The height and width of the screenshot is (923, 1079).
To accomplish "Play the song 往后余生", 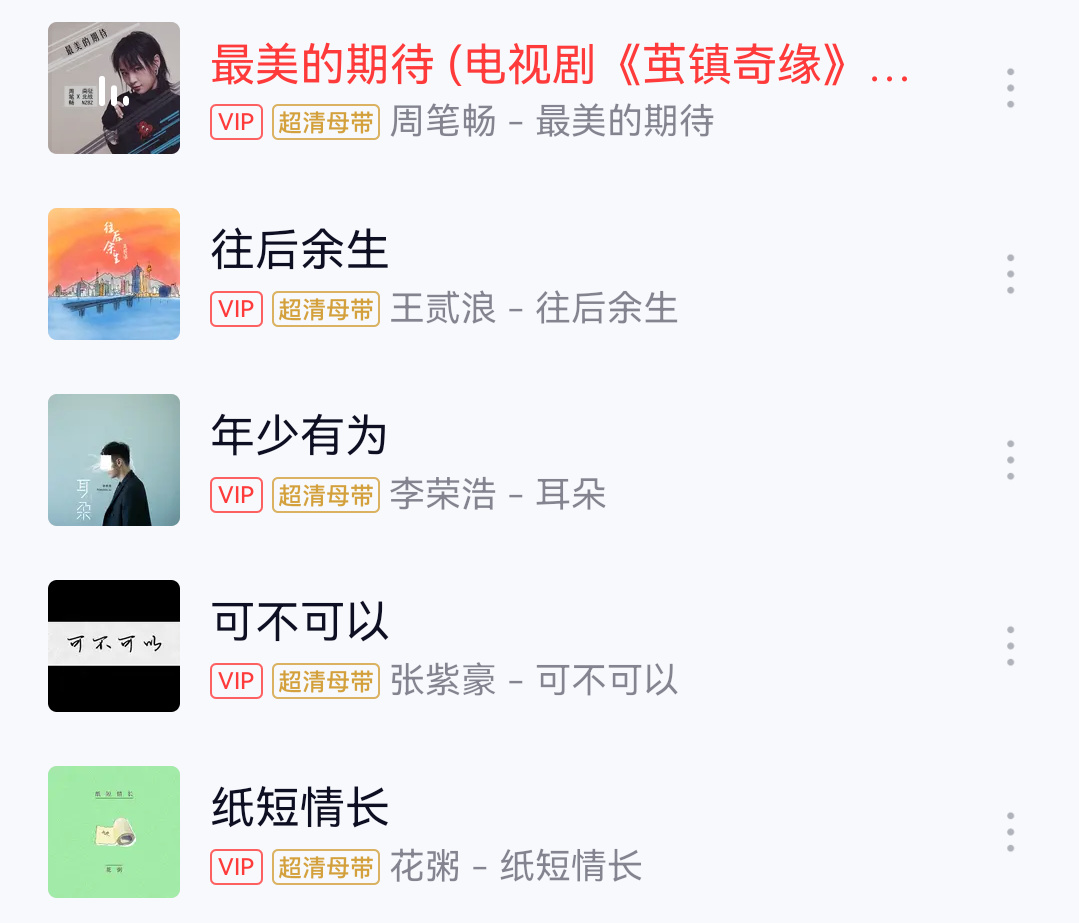I will [300, 250].
